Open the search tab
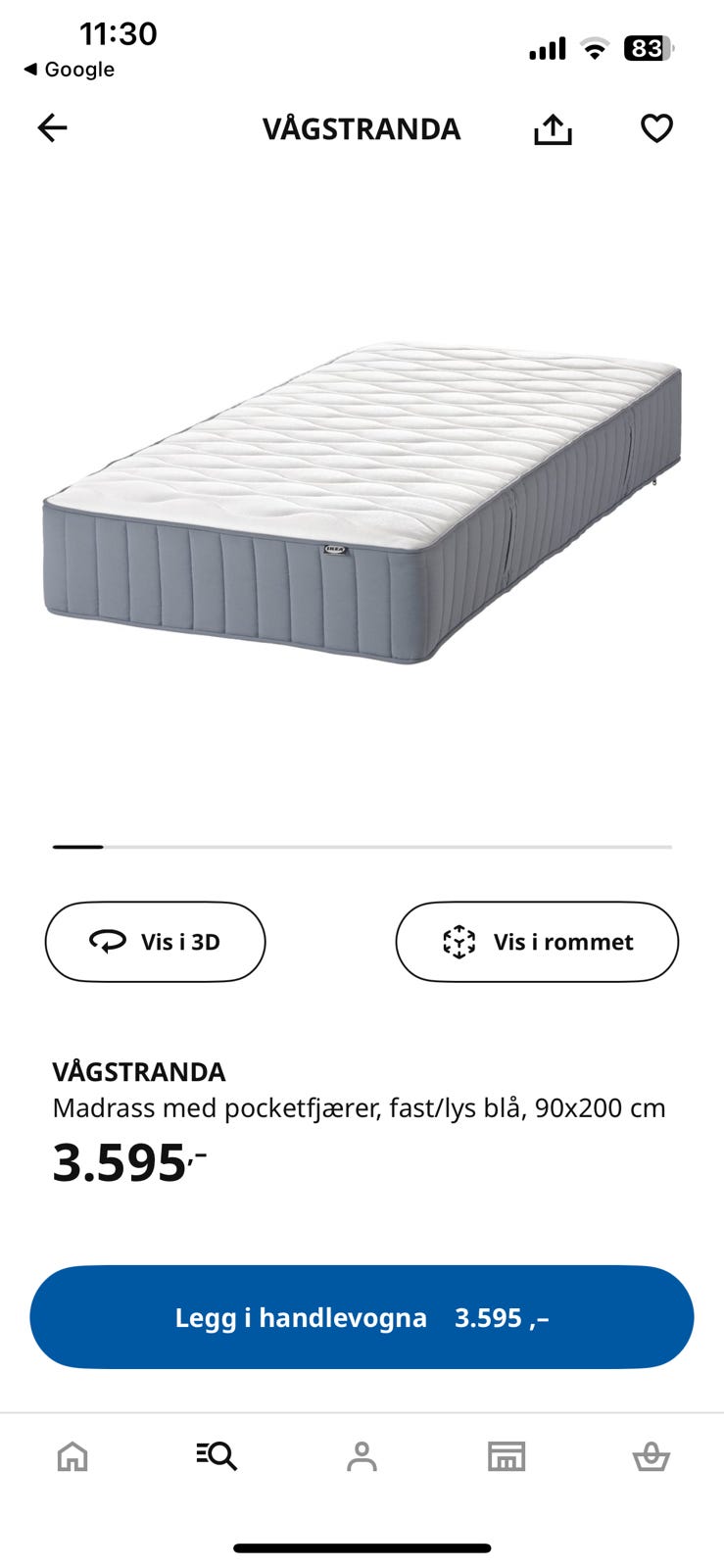Screen dimensions: 724x1568 (x=217, y=1456)
